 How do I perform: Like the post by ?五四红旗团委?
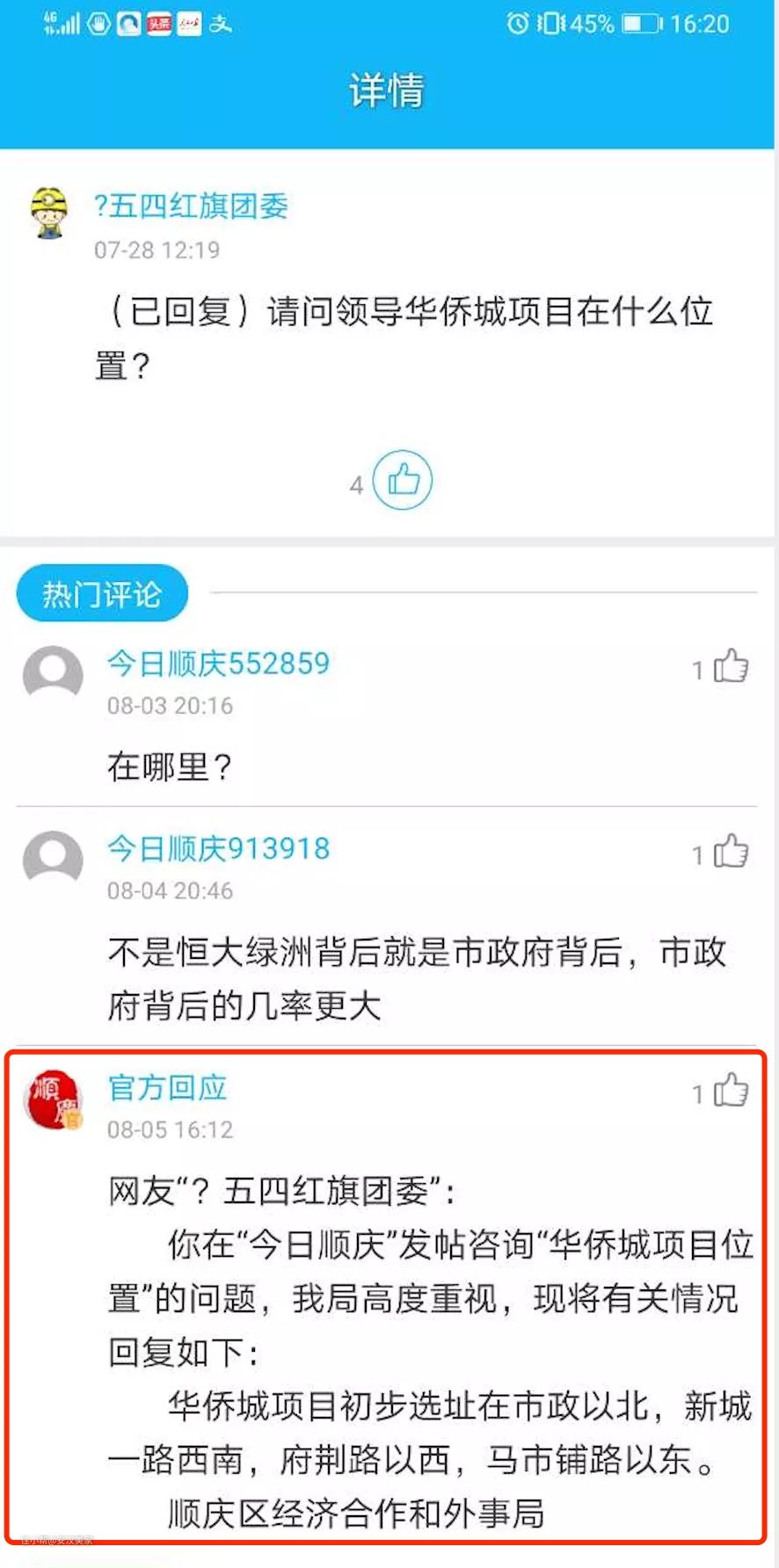point(403,480)
